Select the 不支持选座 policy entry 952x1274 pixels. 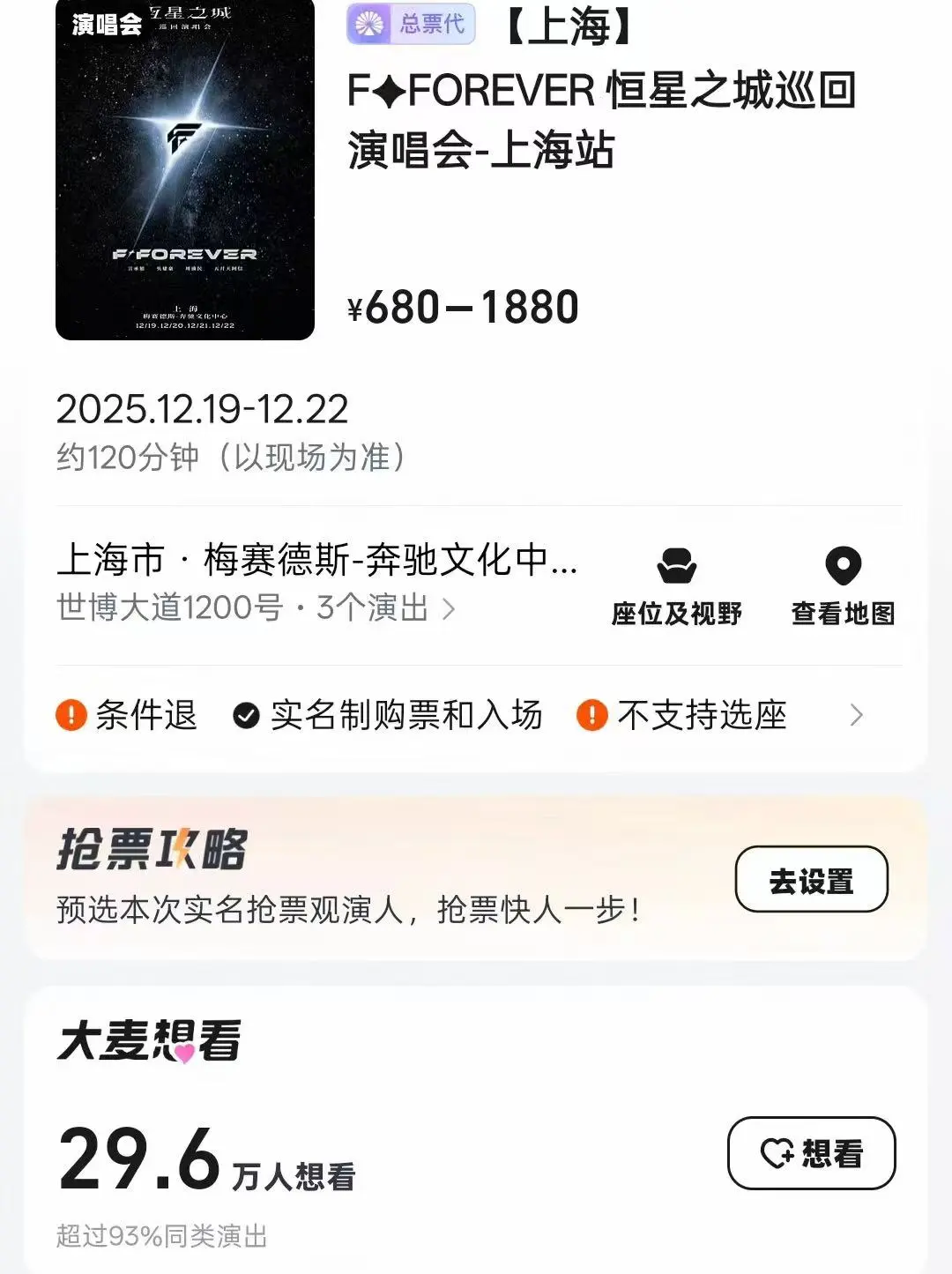701,716
